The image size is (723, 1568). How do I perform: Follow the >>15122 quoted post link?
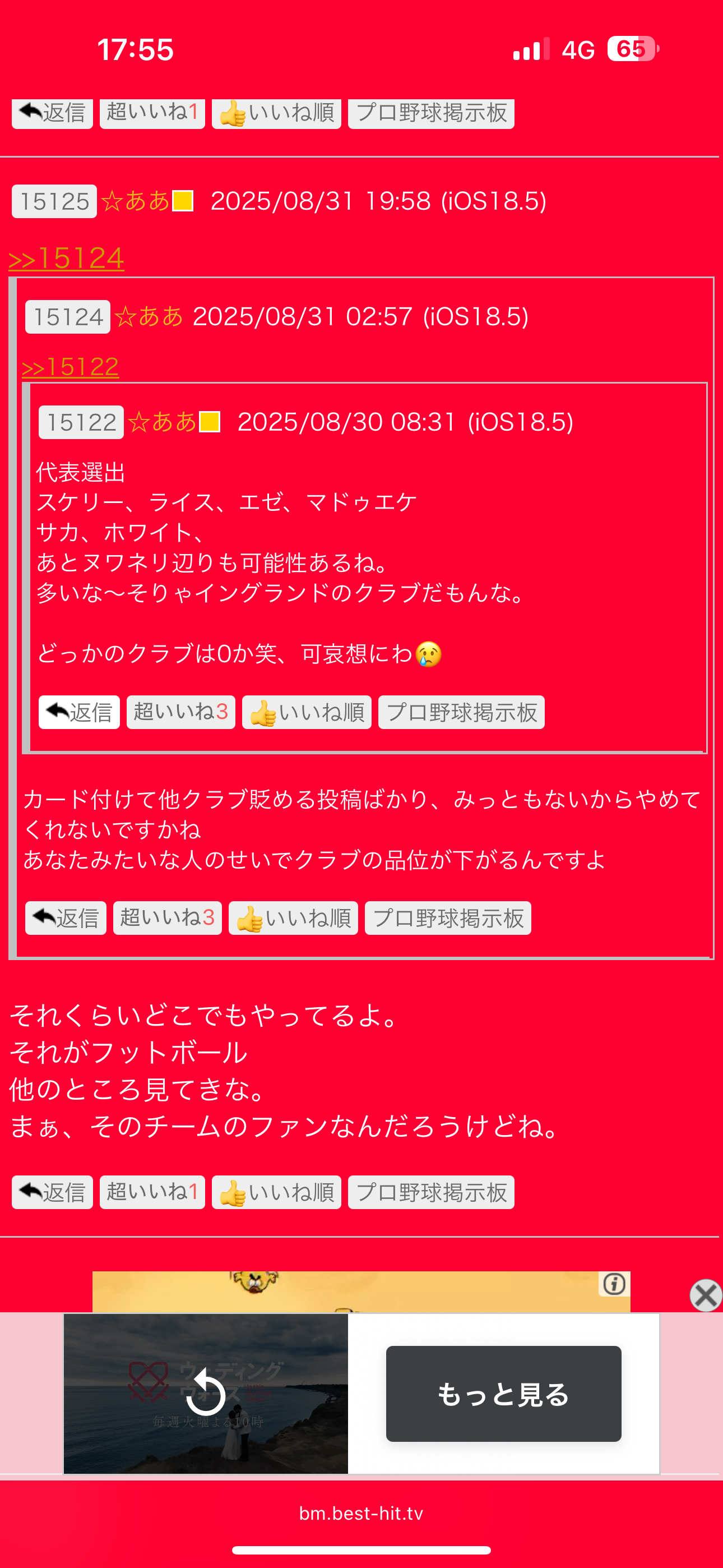click(x=71, y=366)
